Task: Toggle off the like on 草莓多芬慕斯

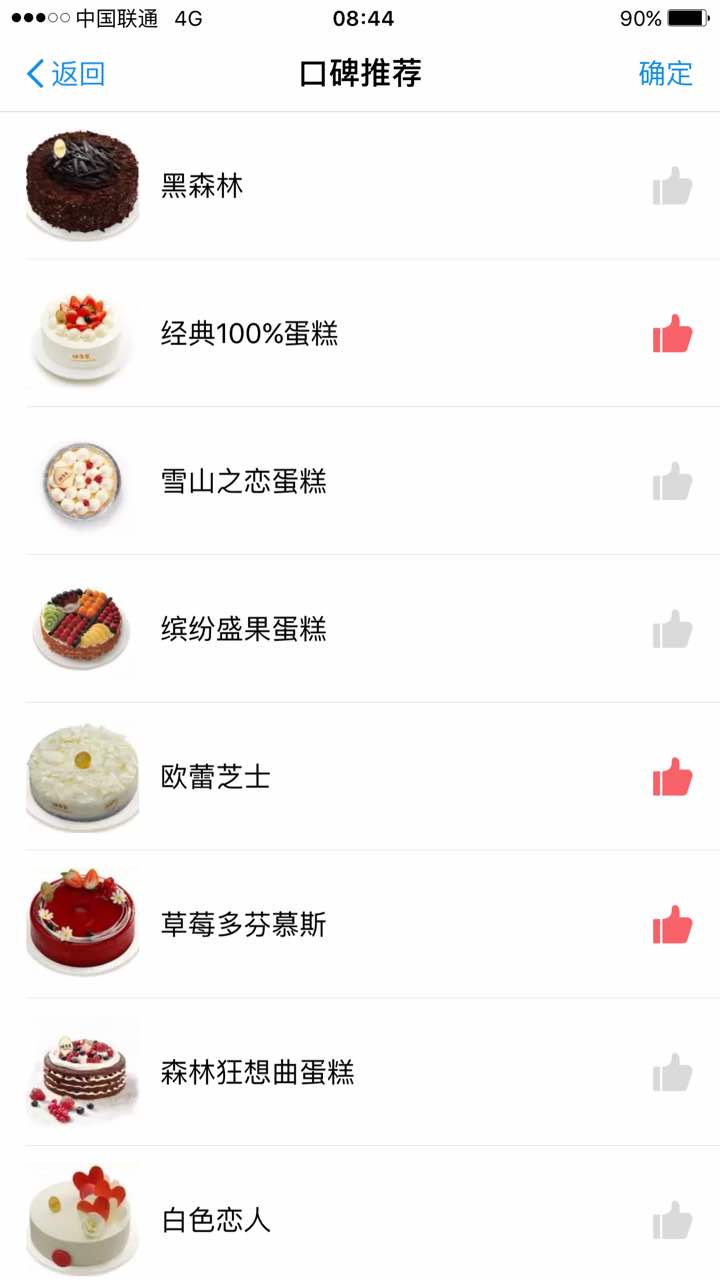Action: (672, 925)
